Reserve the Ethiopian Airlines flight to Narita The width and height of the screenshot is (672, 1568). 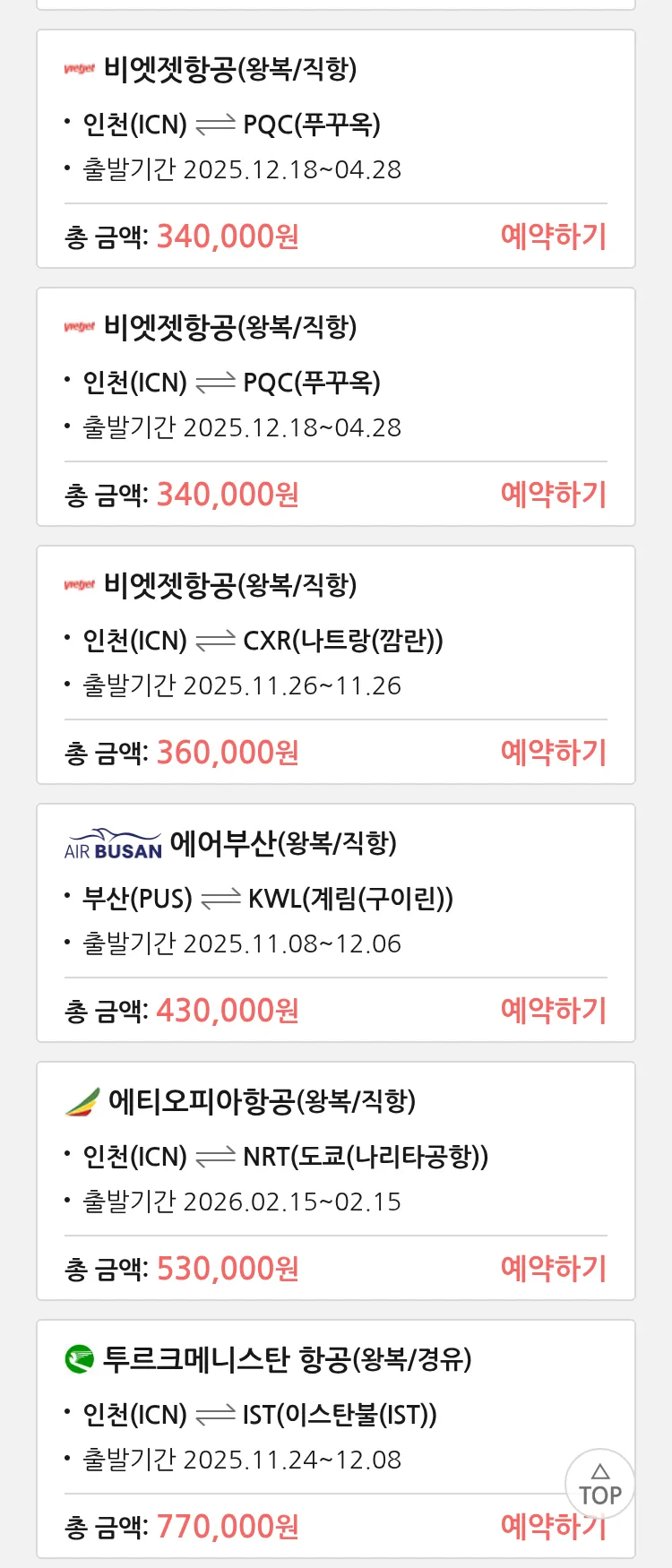click(x=553, y=1269)
